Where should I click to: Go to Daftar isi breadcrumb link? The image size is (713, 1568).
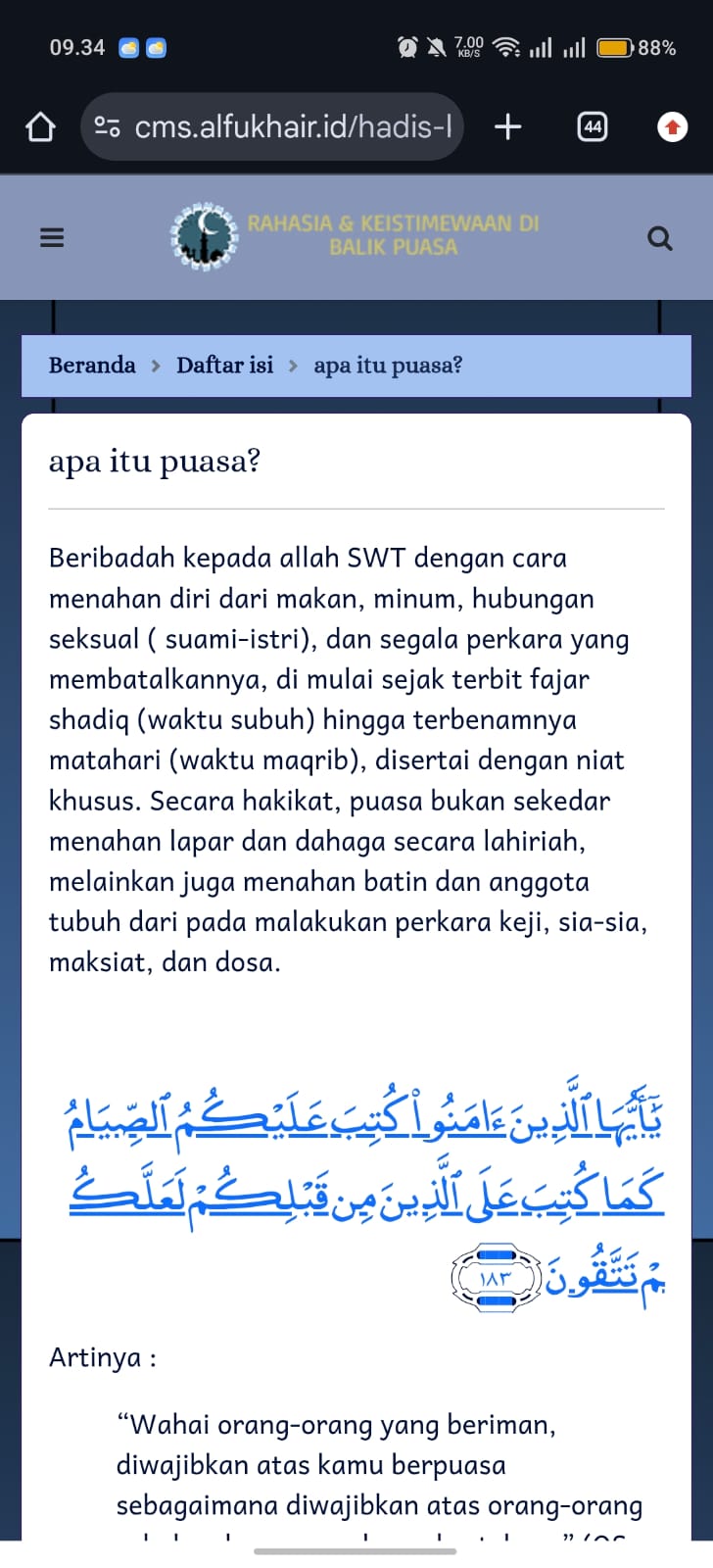224,366
